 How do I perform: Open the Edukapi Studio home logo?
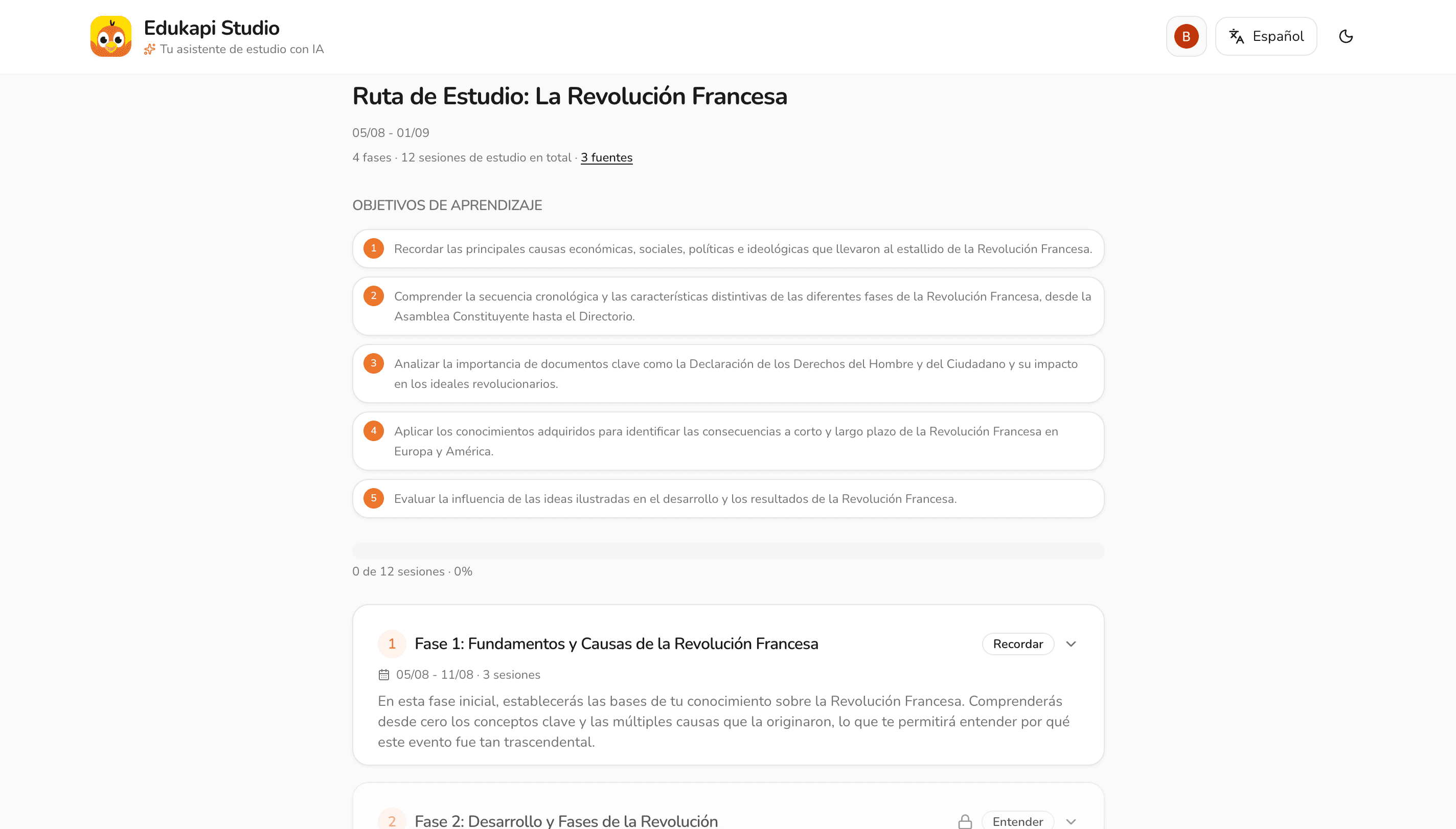110,36
